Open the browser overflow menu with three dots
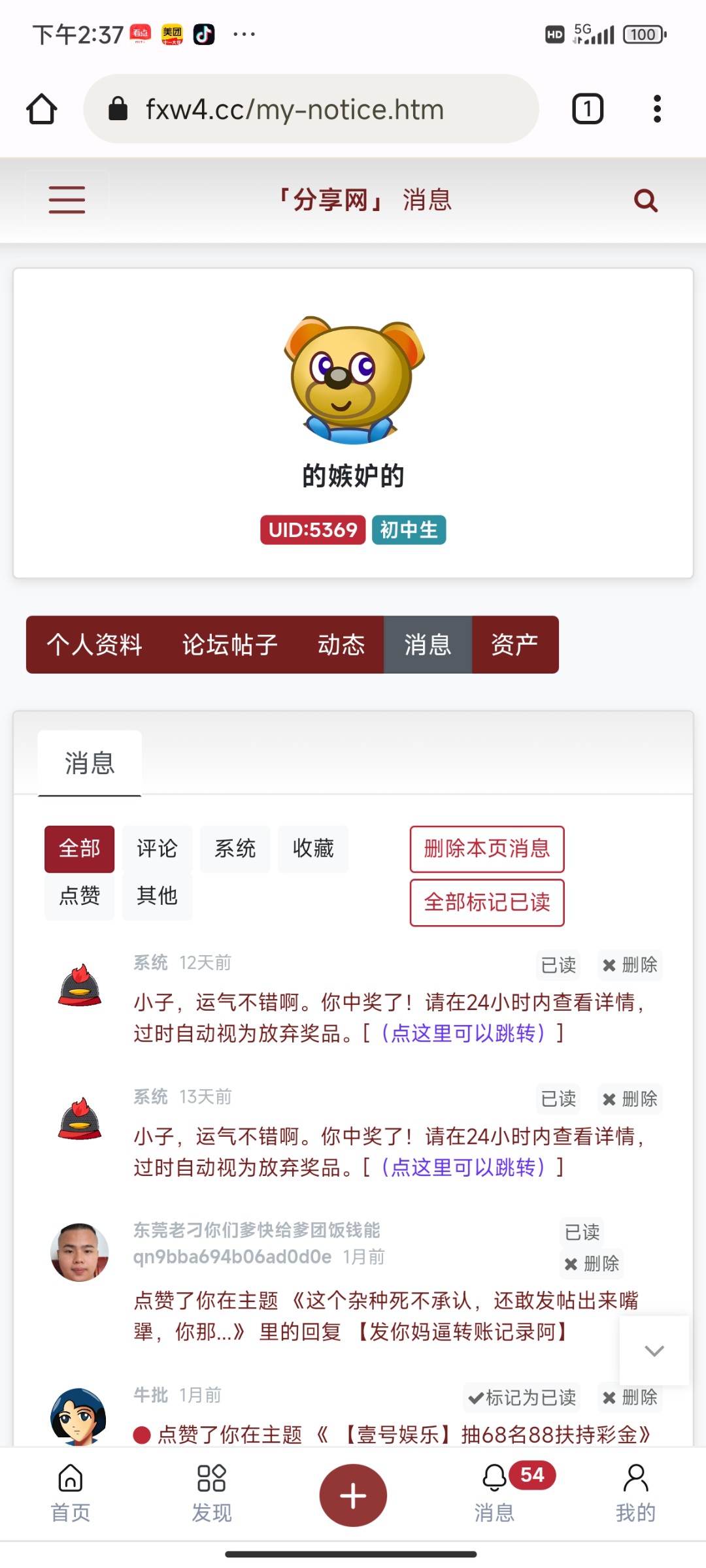The image size is (706, 1568). pyautogui.click(x=657, y=108)
